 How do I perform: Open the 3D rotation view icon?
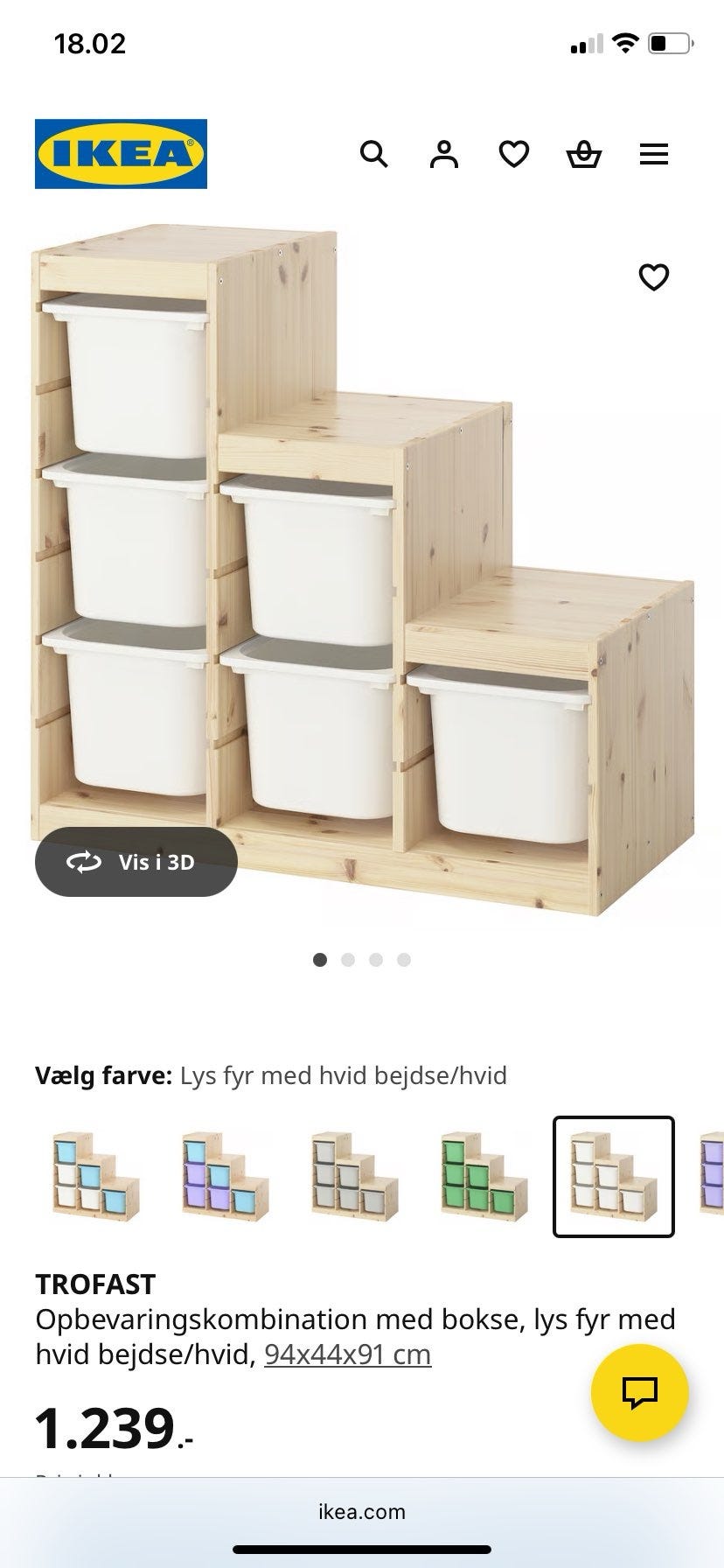(84, 862)
